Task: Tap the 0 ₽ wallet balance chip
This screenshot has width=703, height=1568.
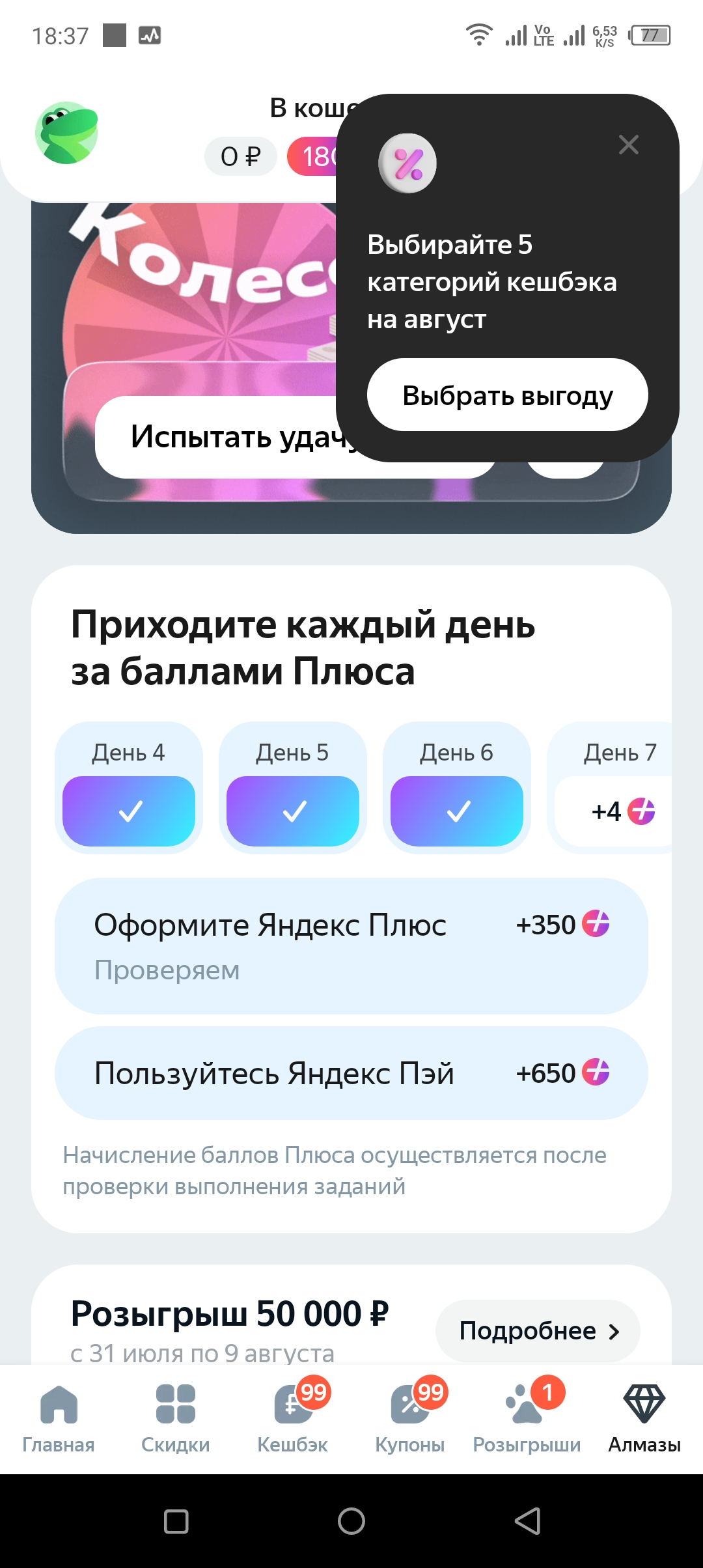Action: [x=240, y=156]
